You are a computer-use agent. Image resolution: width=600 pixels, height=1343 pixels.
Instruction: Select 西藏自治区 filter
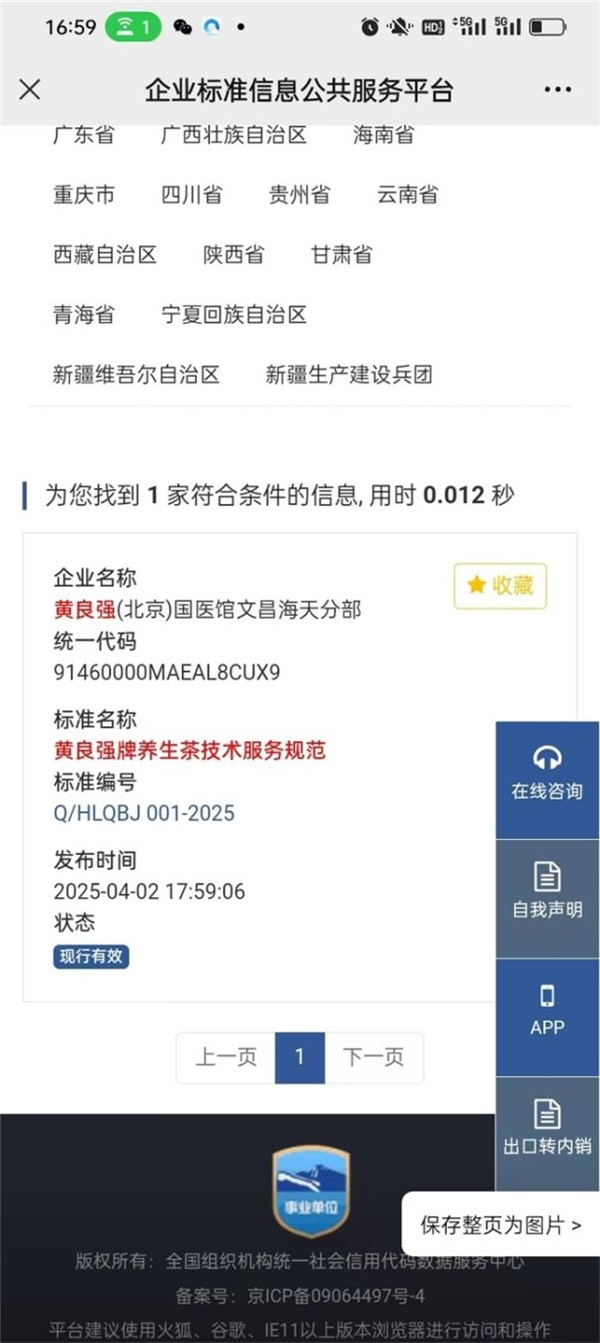(105, 255)
